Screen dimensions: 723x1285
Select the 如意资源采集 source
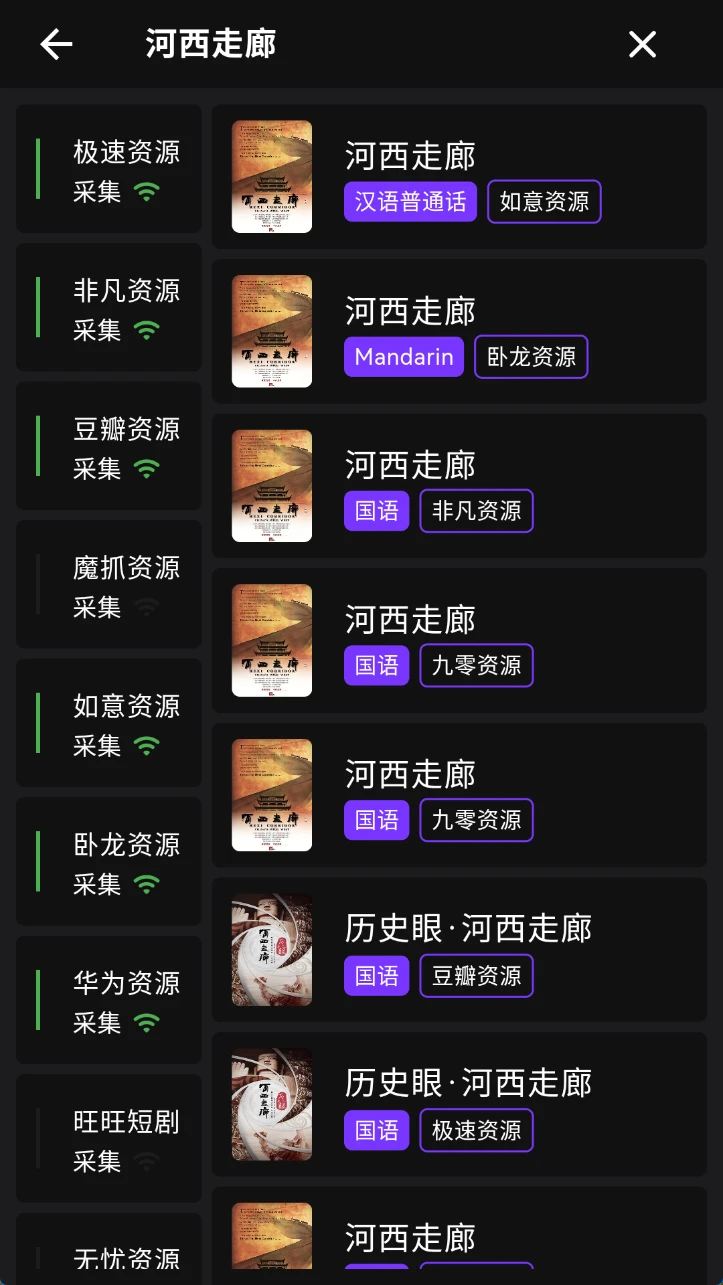point(110,725)
